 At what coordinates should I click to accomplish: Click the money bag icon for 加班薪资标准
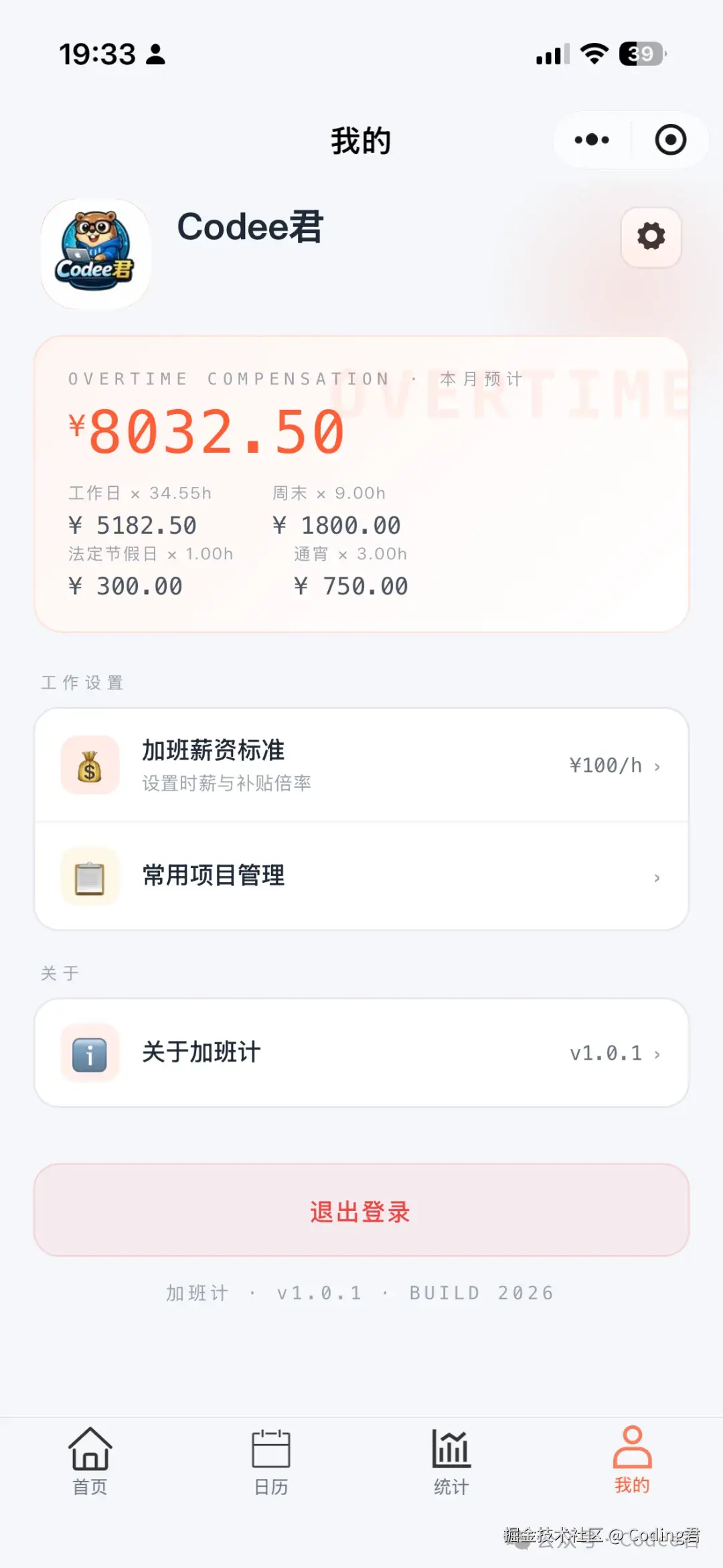[x=90, y=766]
